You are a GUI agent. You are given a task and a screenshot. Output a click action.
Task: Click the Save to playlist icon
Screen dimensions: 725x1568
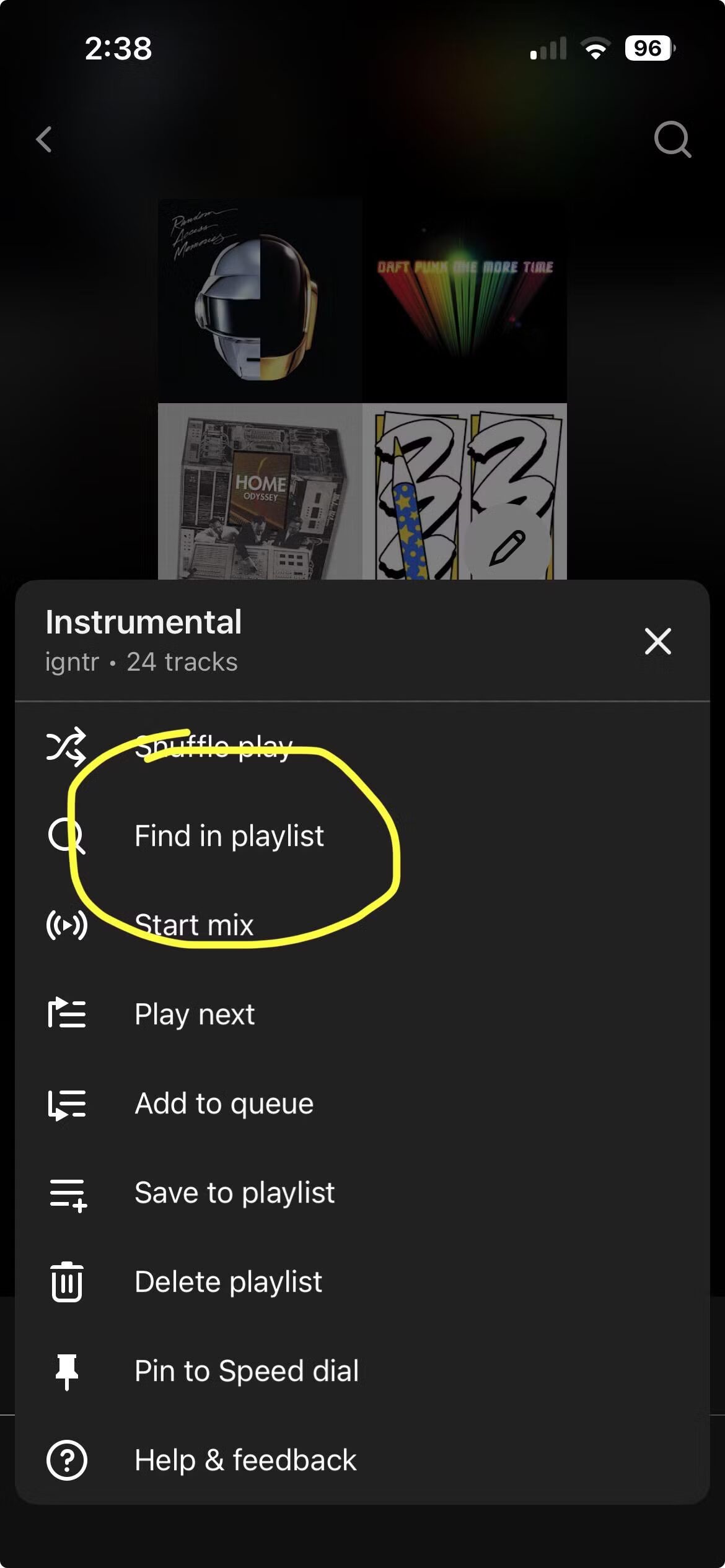(x=68, y=1193)
